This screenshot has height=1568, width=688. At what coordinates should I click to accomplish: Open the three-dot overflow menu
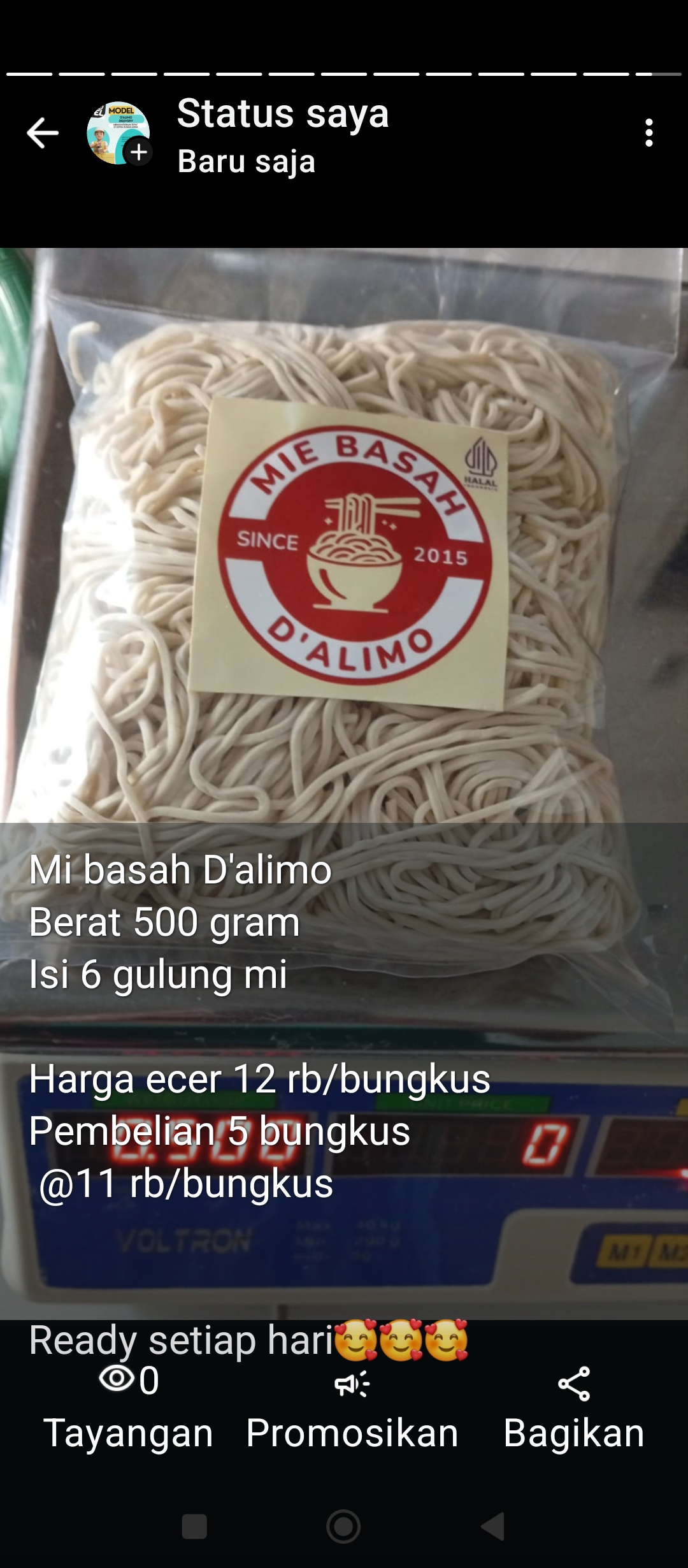tap(649, 133)
